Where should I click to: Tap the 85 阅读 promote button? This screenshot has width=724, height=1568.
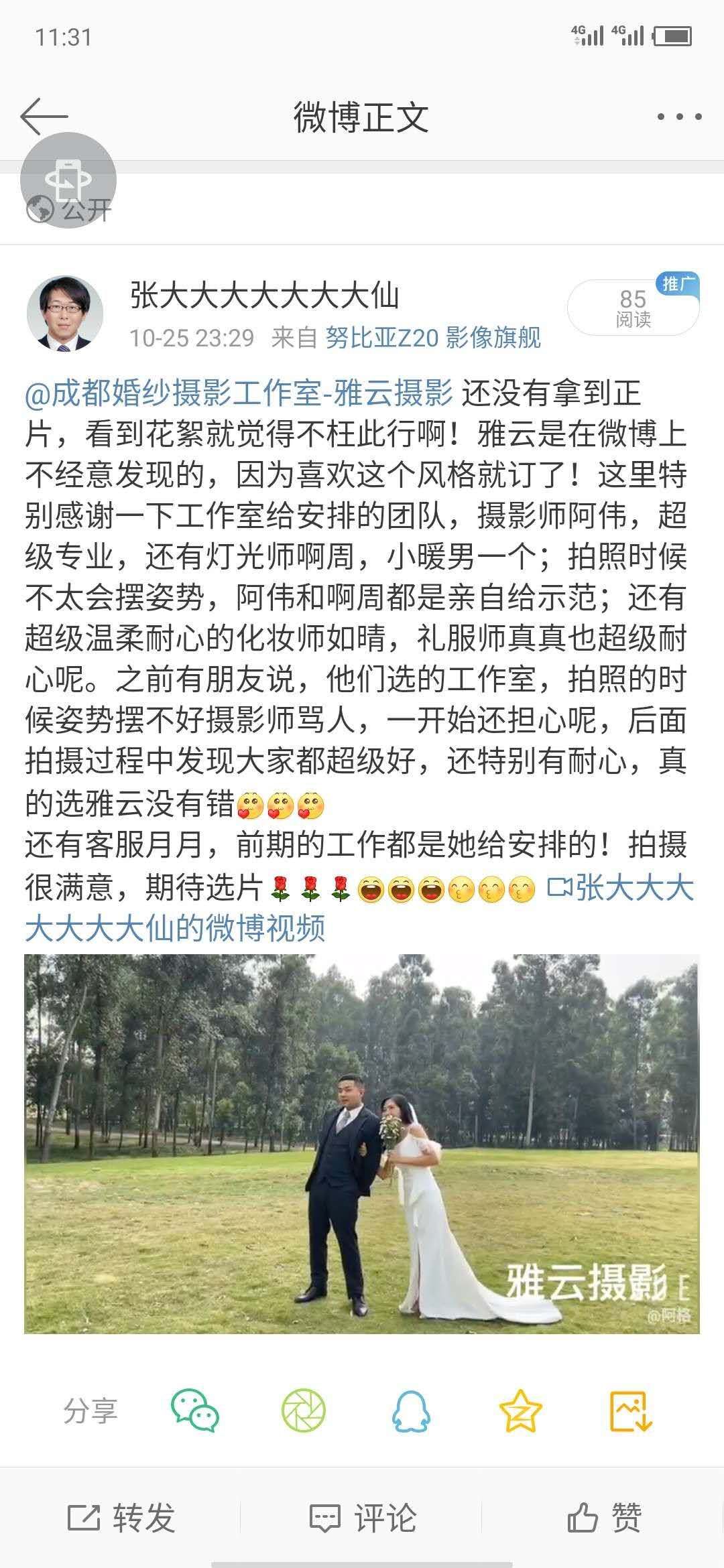click(633, 308)
